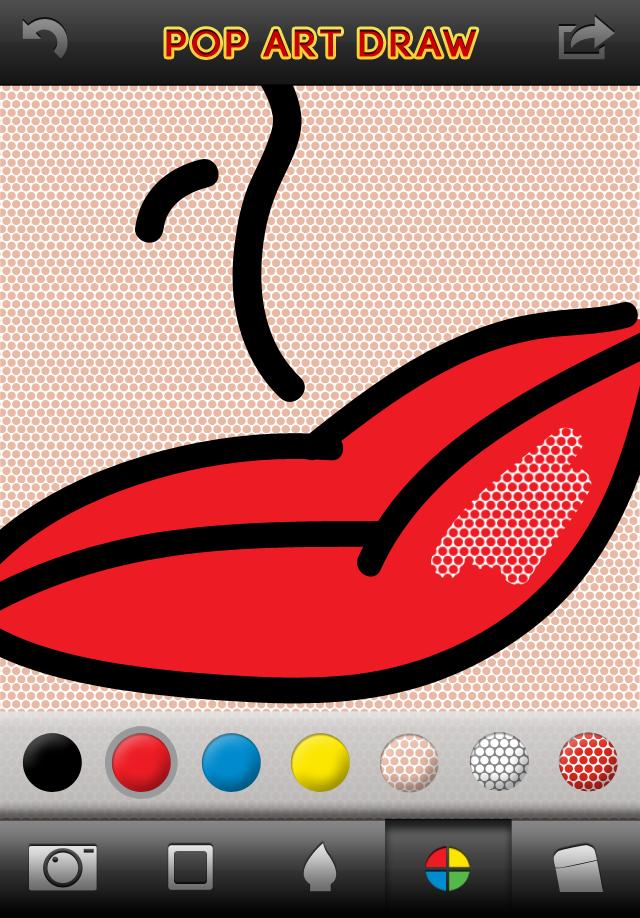The height and width of the screenshot is (918, 640).
Task: Undo the last drawing stroke
Action: pyautogui.click(x=44, y=39)
